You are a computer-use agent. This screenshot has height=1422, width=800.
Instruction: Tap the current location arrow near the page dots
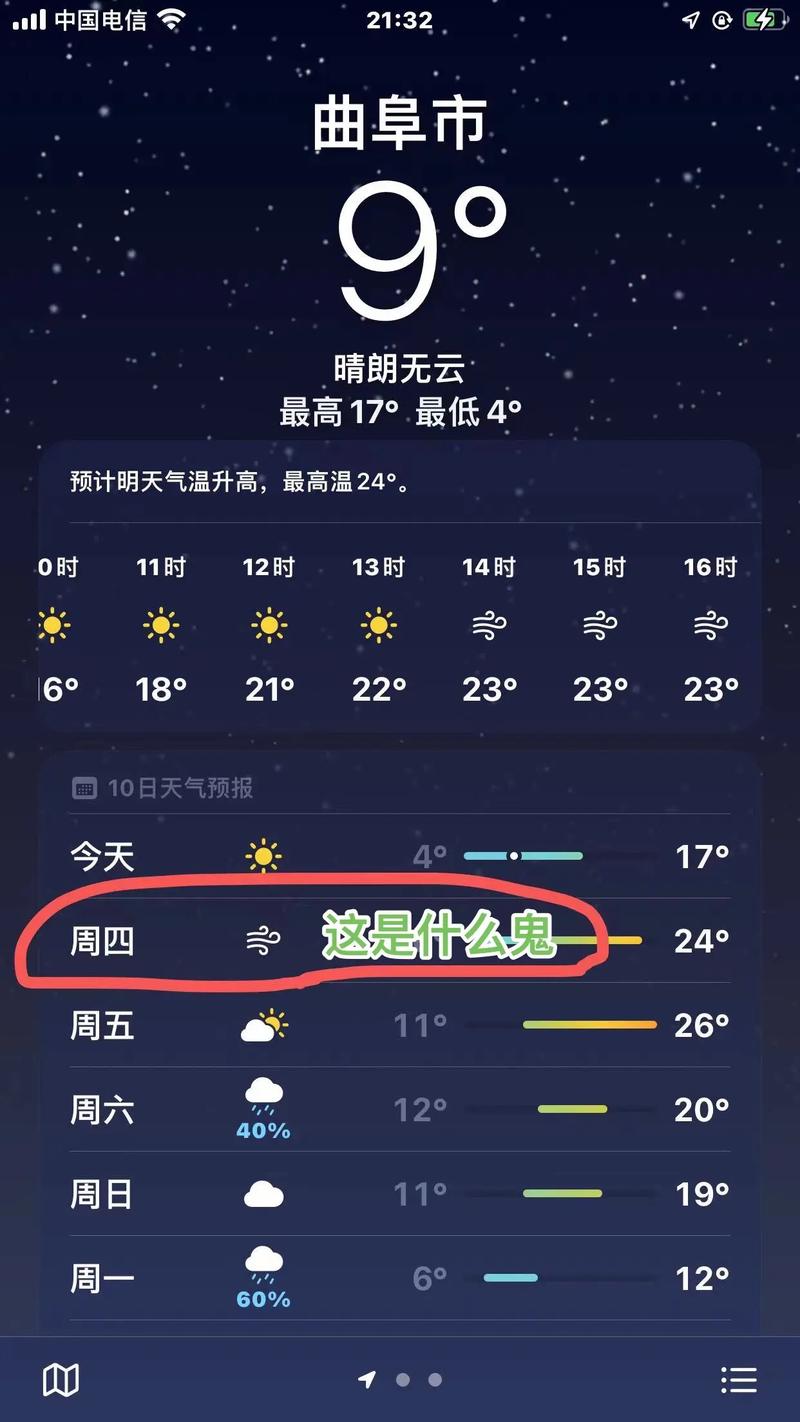point(368,1378)
